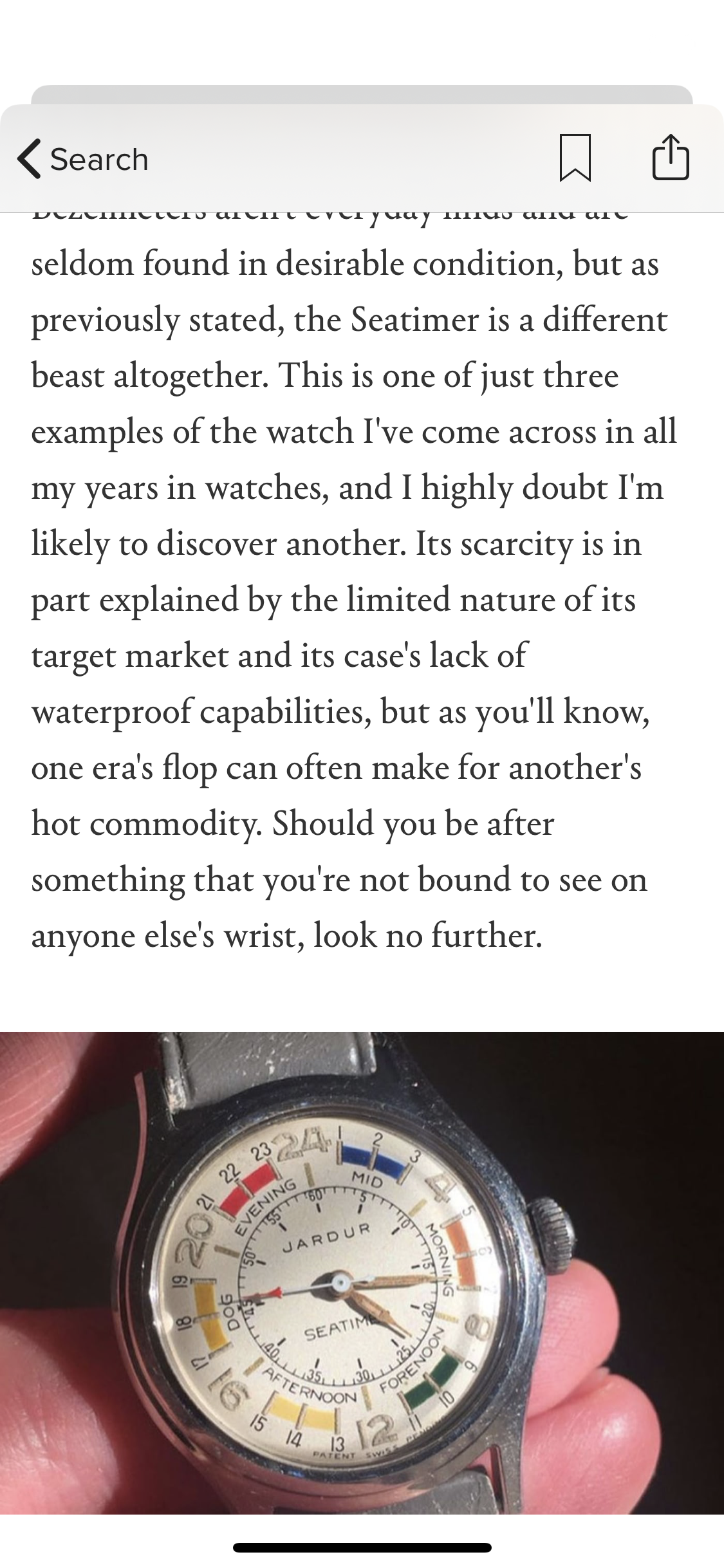Go back to Search
This screenshot has height=1568, width=724.
[x=82, y=159]
